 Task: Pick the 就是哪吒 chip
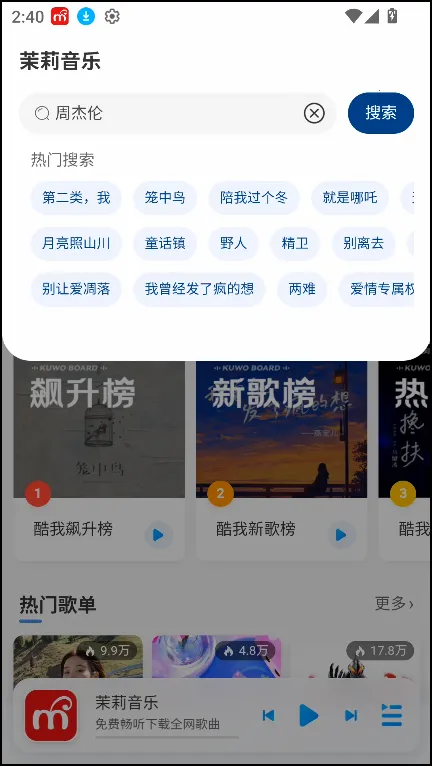coord(350,198)
